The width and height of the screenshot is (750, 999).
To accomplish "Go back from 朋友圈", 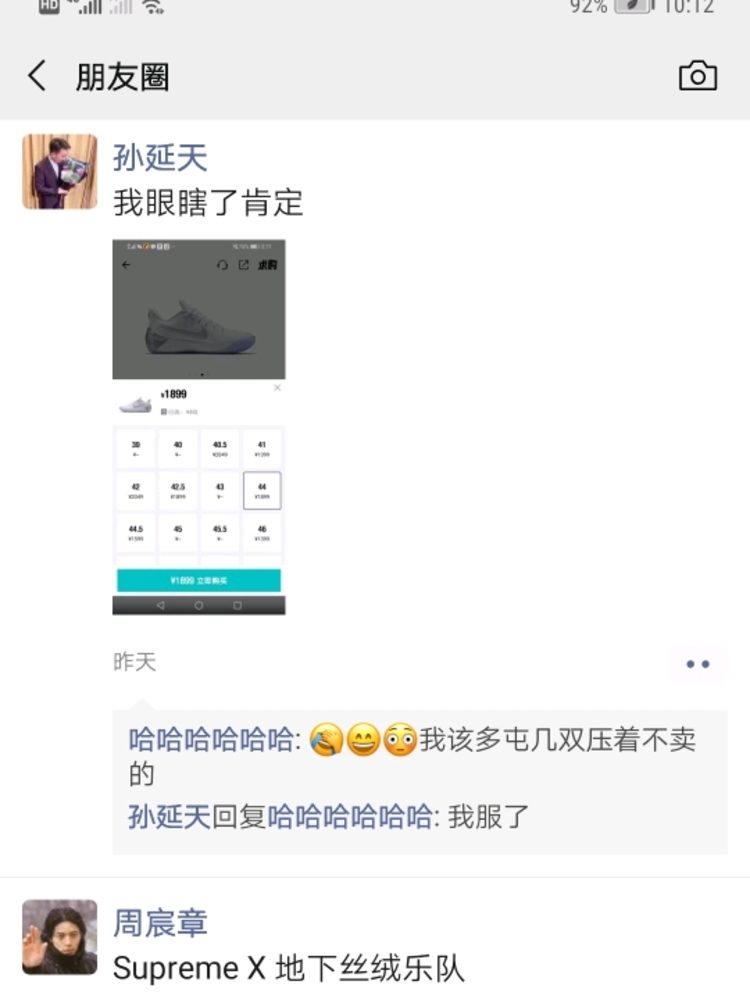I will [x=37, y=76].
